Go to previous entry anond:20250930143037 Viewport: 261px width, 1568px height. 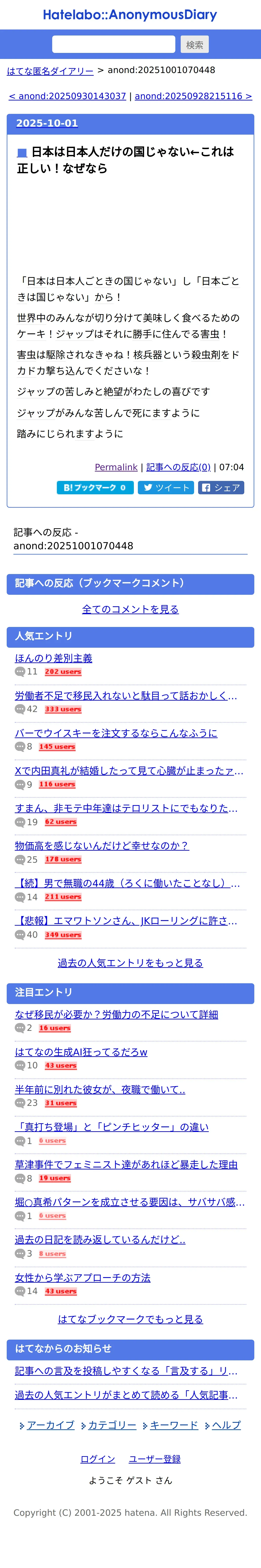click(68, 96)
